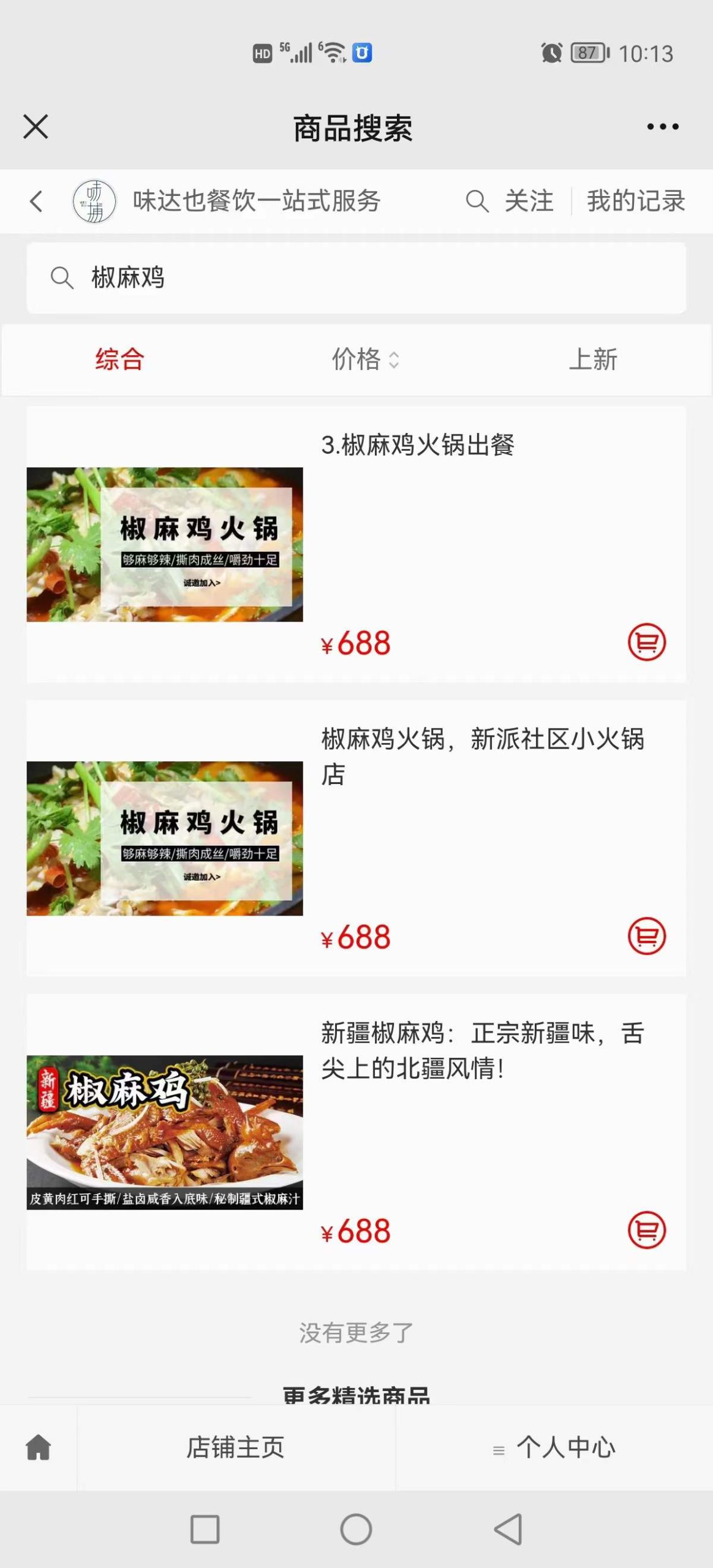Click the three-dots menu at top right
This screenshot has width=713, height=1568.
661,127
